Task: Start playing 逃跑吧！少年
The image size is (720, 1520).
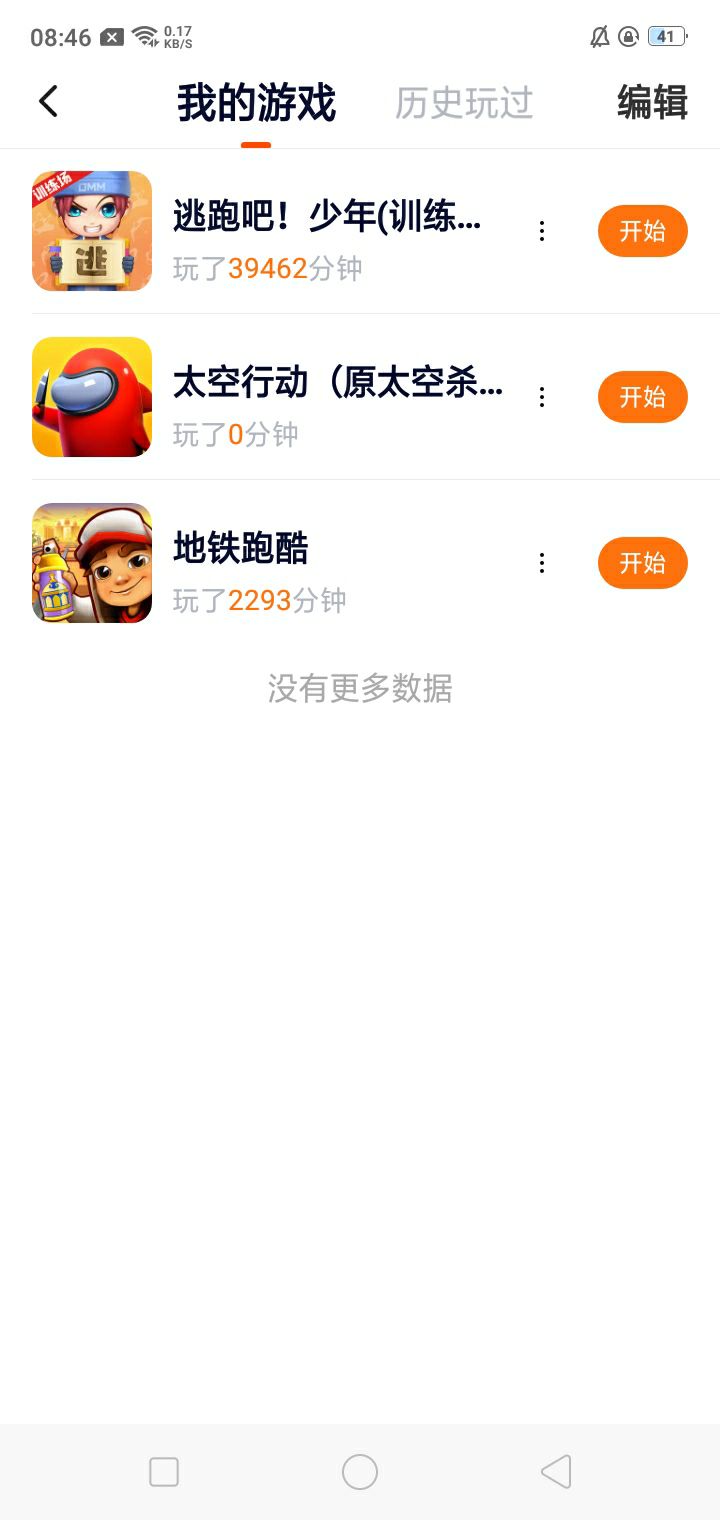Action: coord(642,231)
